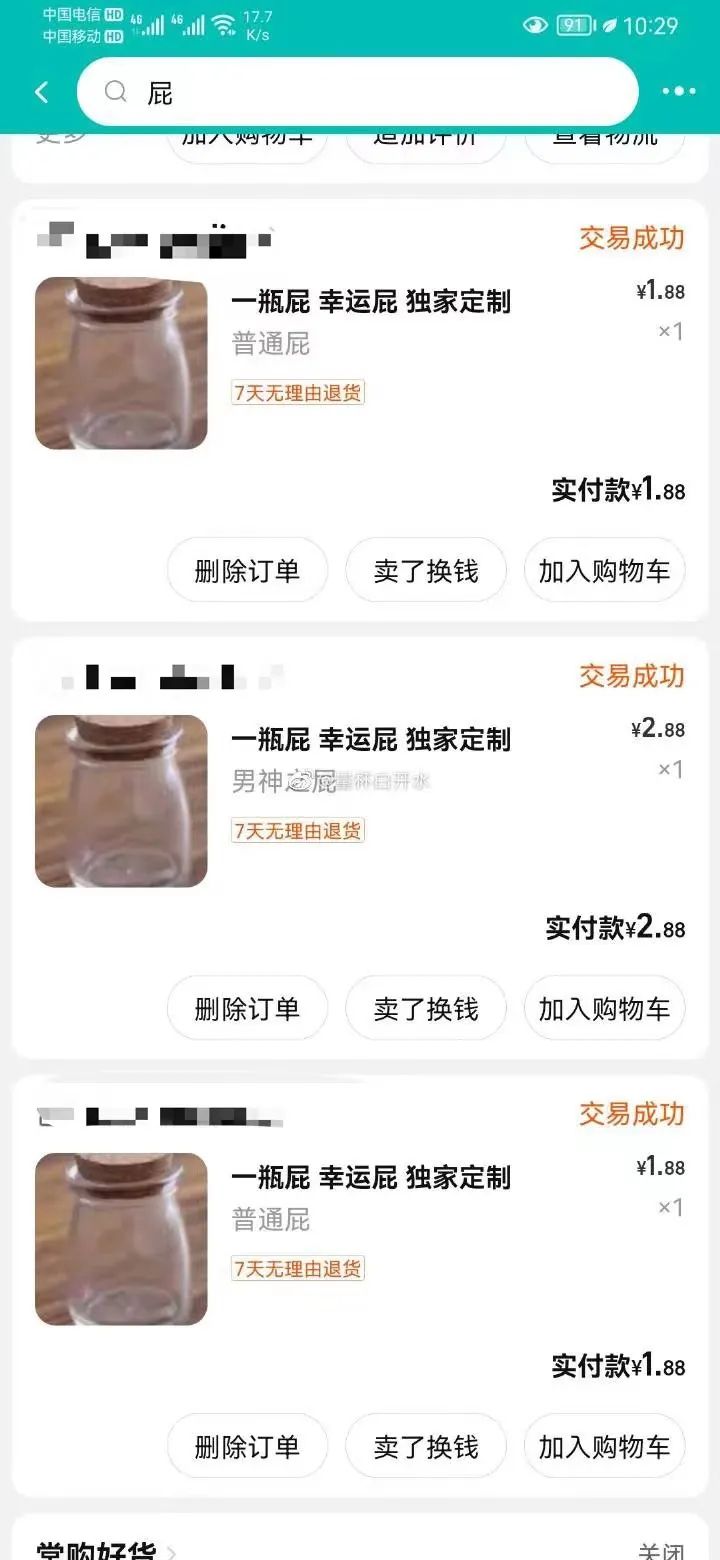Tap the first order's glass bottle thumbnail
Screen dimensions: 720x1560
[x=120, y=362]
